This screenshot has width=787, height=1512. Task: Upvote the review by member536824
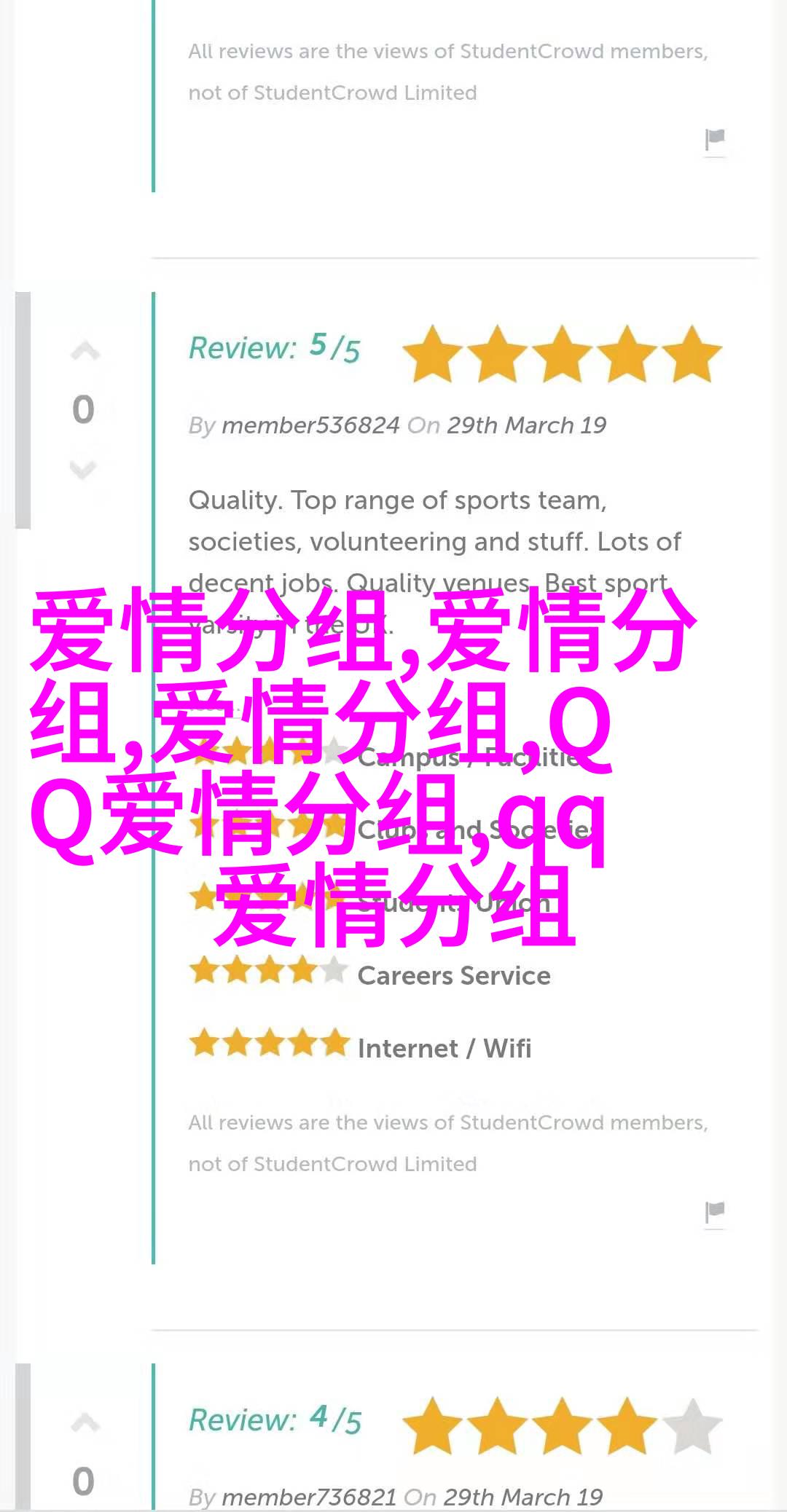(x=85, y=353)
